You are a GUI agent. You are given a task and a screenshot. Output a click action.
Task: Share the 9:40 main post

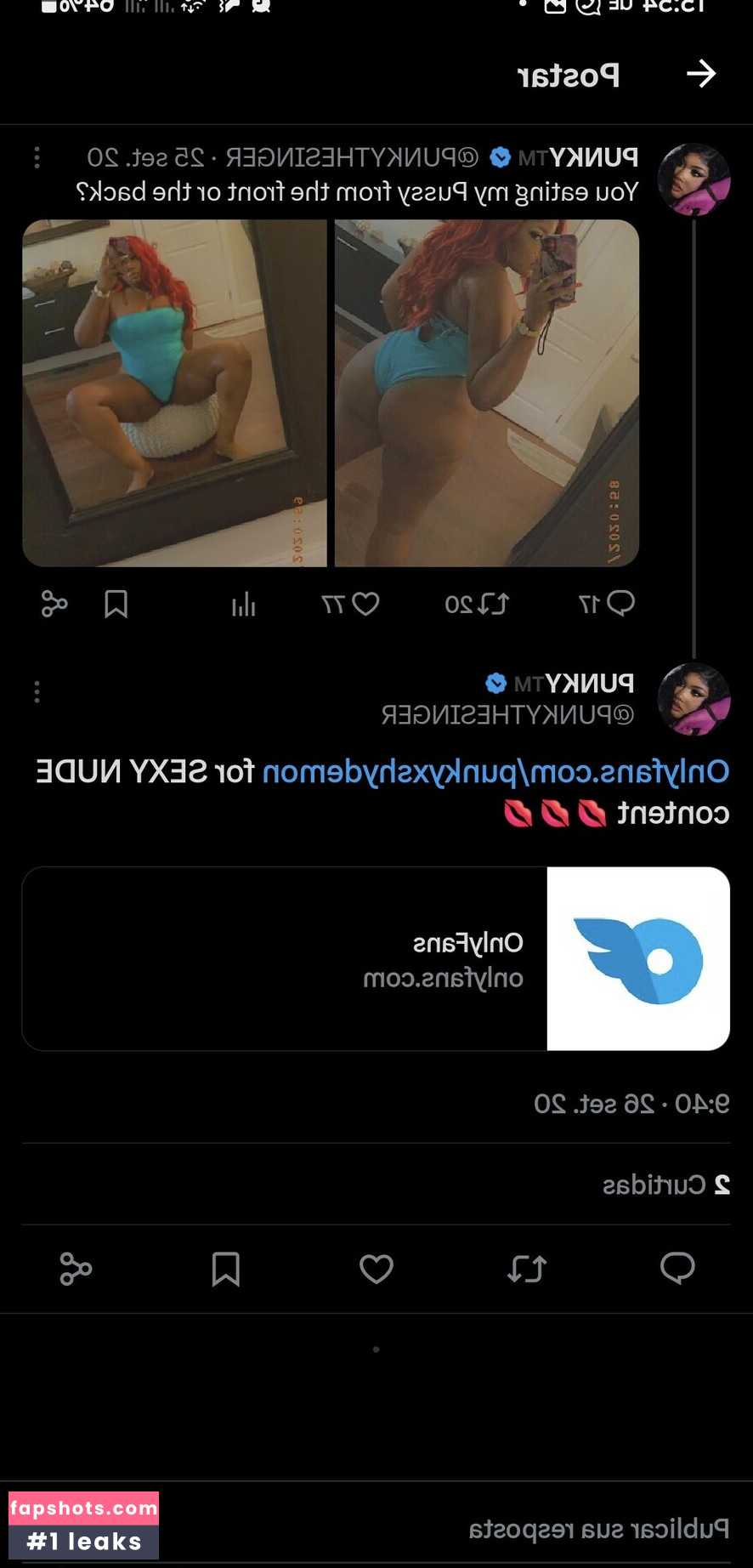click(x=76, y=1269)
